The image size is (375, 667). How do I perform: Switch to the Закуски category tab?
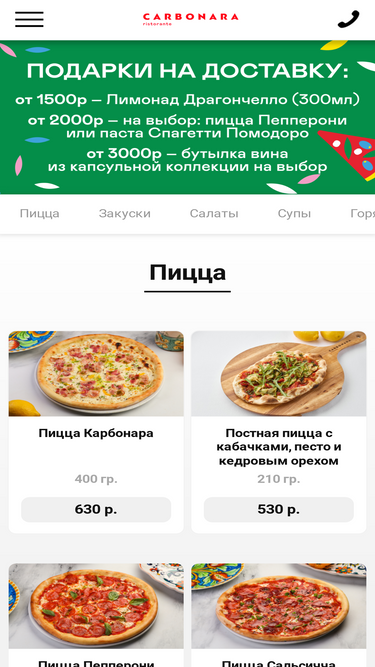point(125,214)
